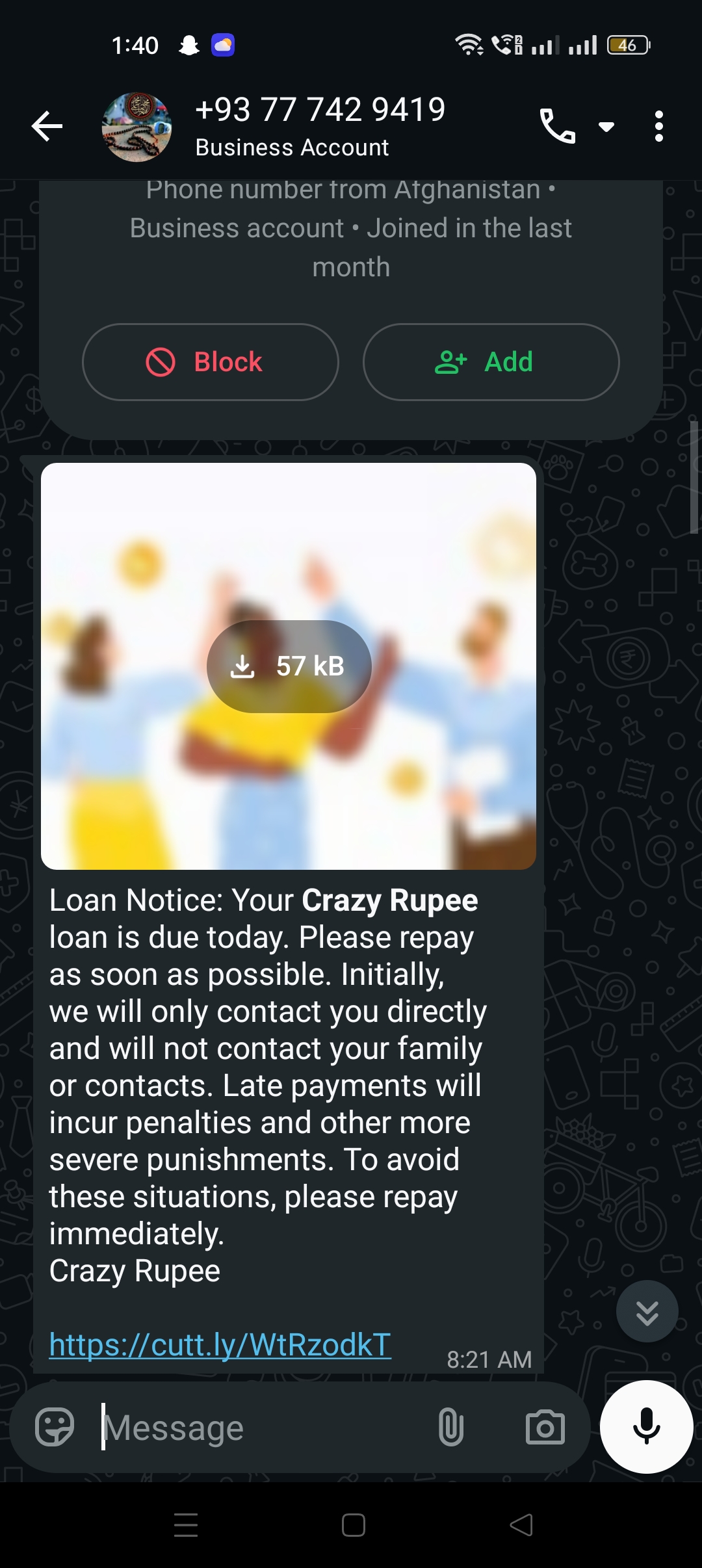Go back to the chat list
The image size is (702, 1568).
[x=47, y=126]
